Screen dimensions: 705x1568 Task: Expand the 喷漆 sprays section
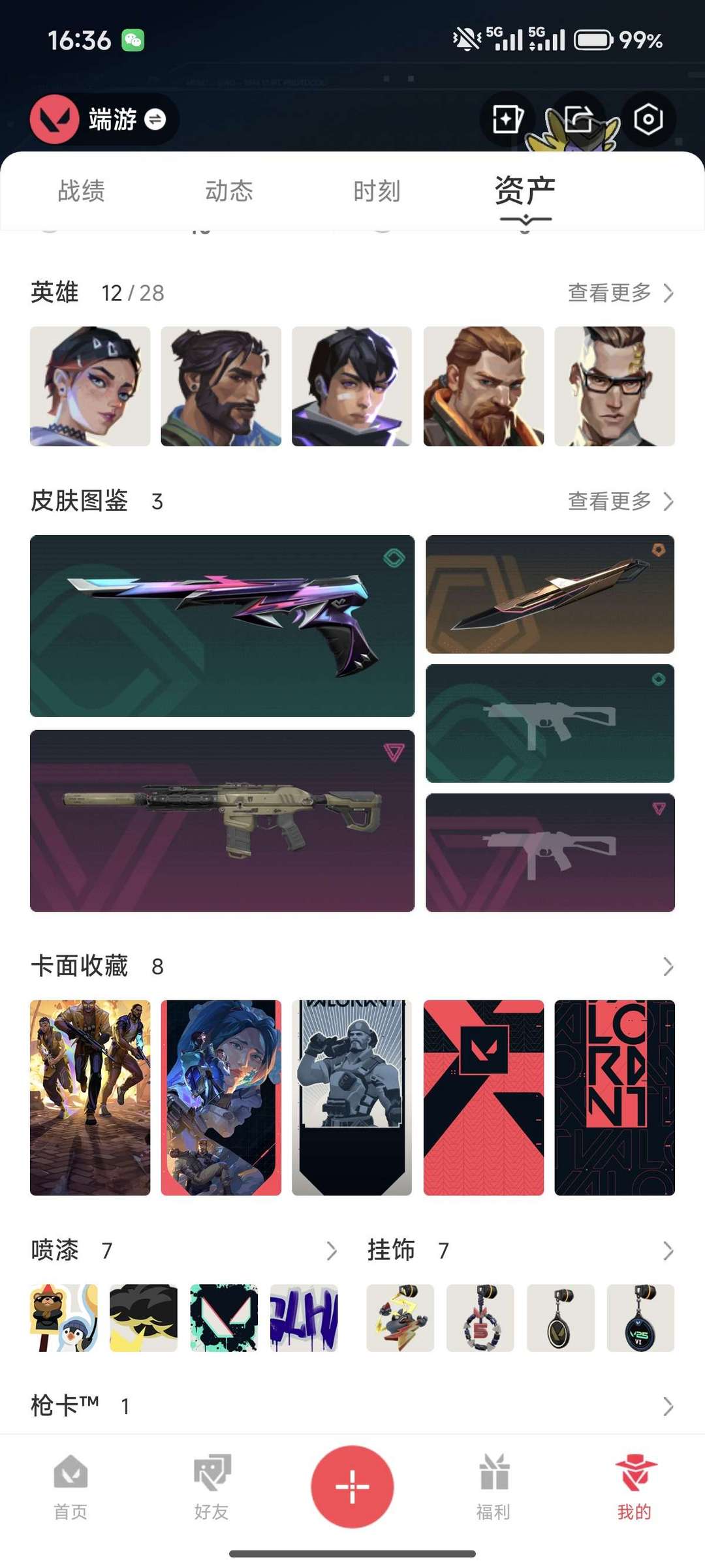click(x=332, y=1251)
